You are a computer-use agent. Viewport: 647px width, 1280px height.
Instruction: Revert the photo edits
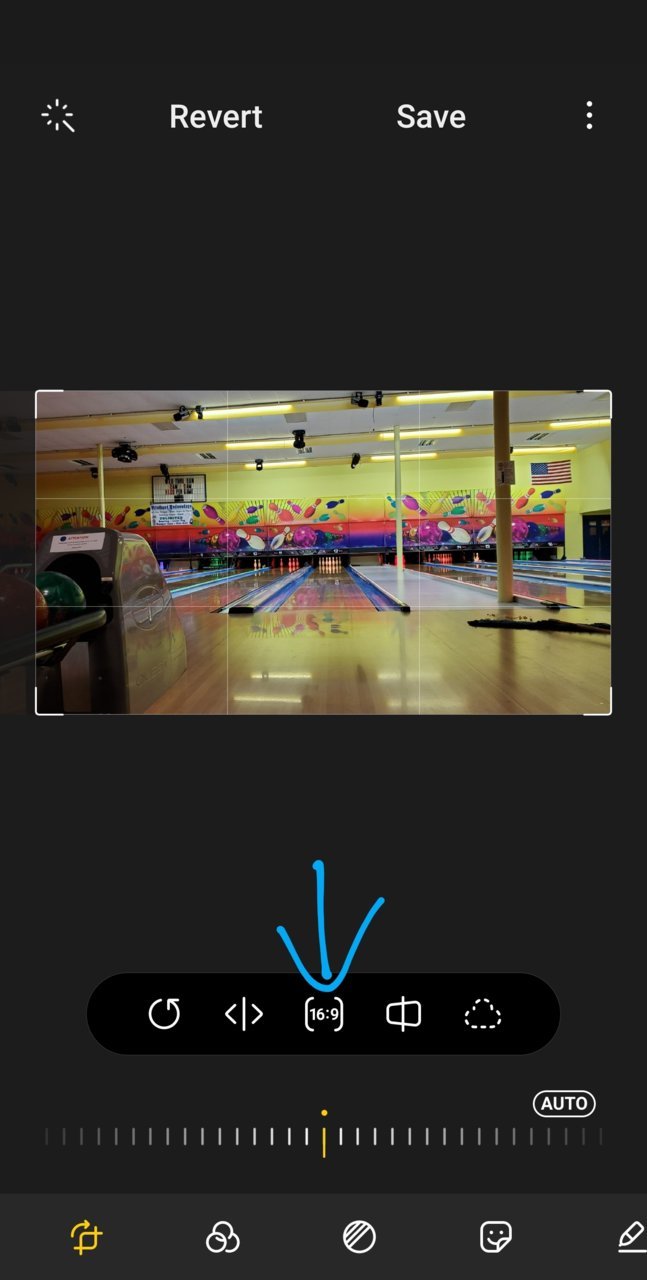pos(216,116)
